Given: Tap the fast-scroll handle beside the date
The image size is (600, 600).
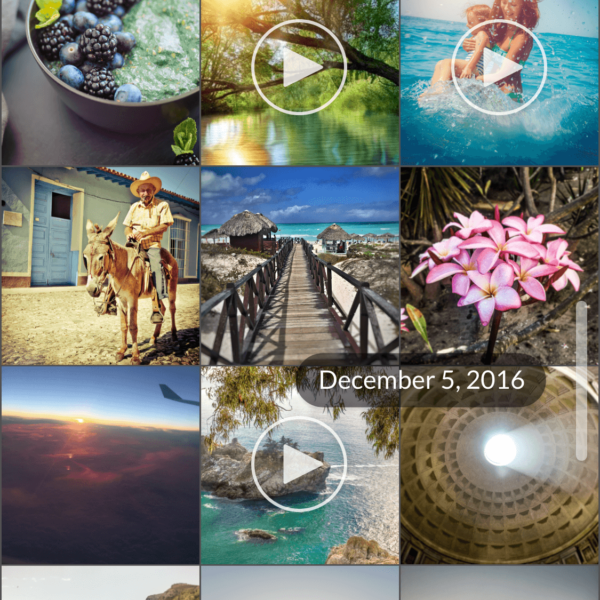Looking at the screenshot, I should (x=581, y=380).
